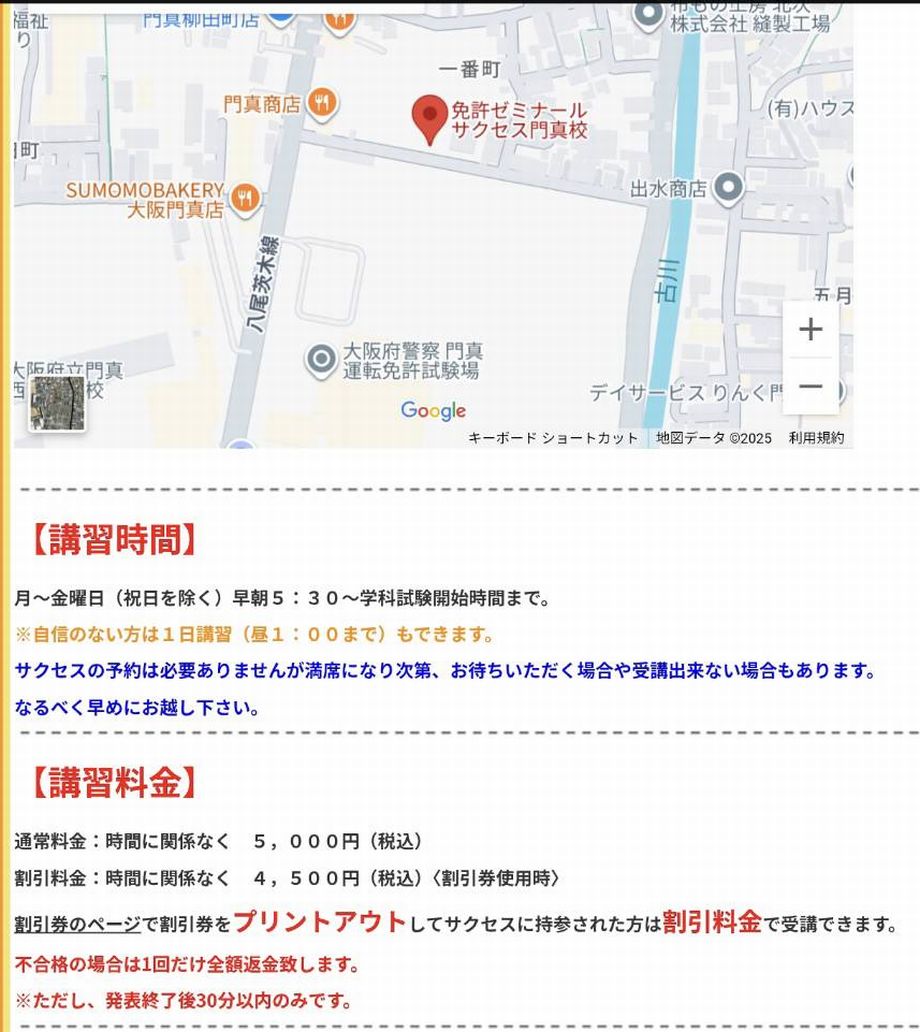
Task: Open the 割引券のページ link
Action: (x=77, y=925)
